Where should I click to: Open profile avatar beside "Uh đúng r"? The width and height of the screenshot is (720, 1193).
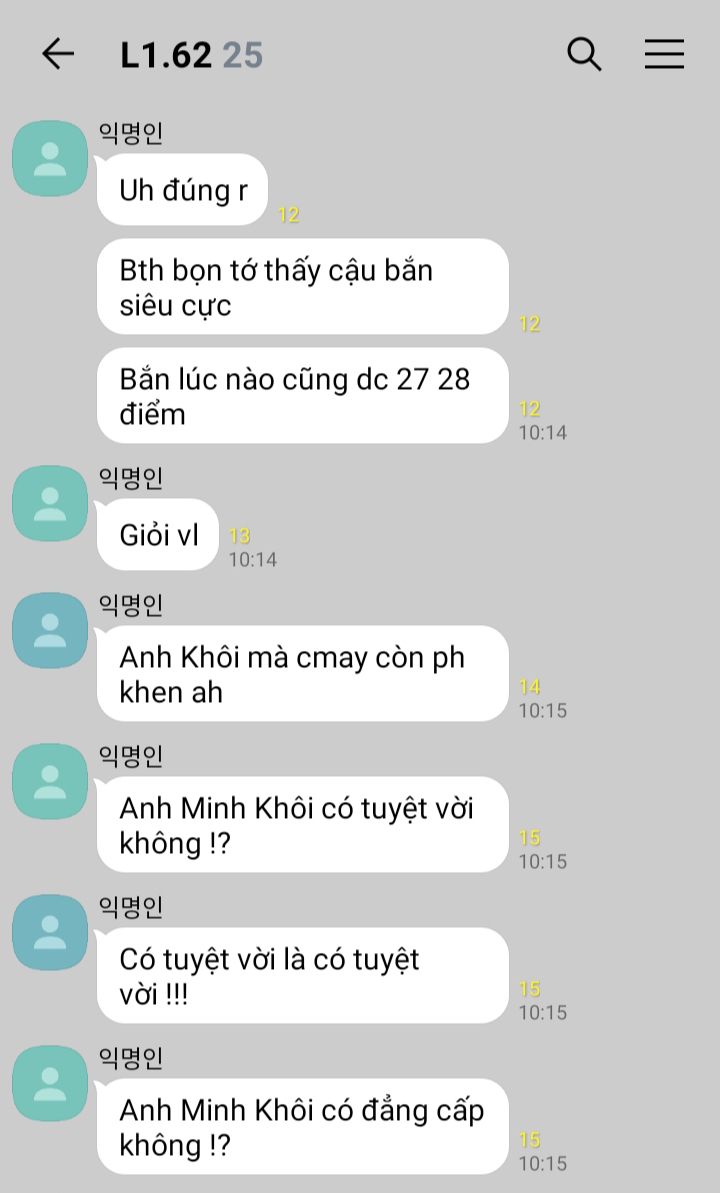point(50,158)
